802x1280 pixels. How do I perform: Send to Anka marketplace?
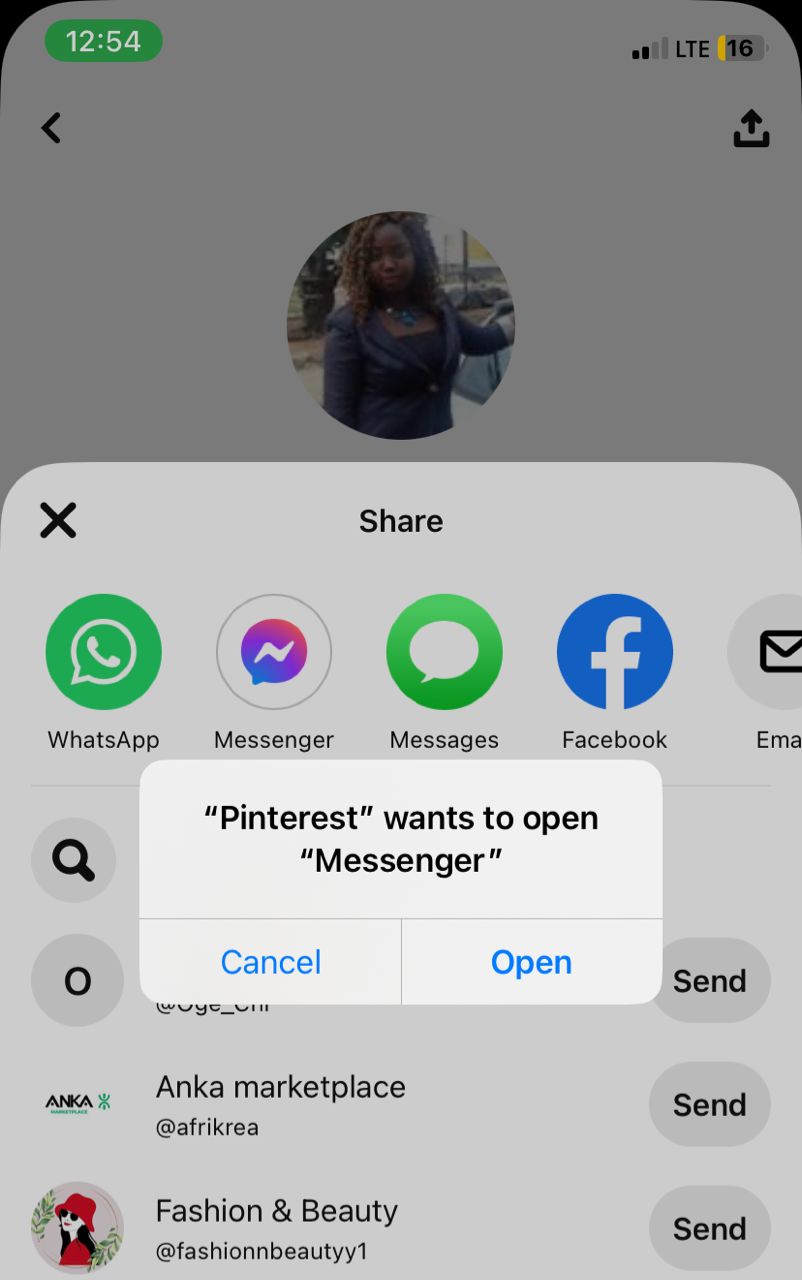(x=709, y=1104)
